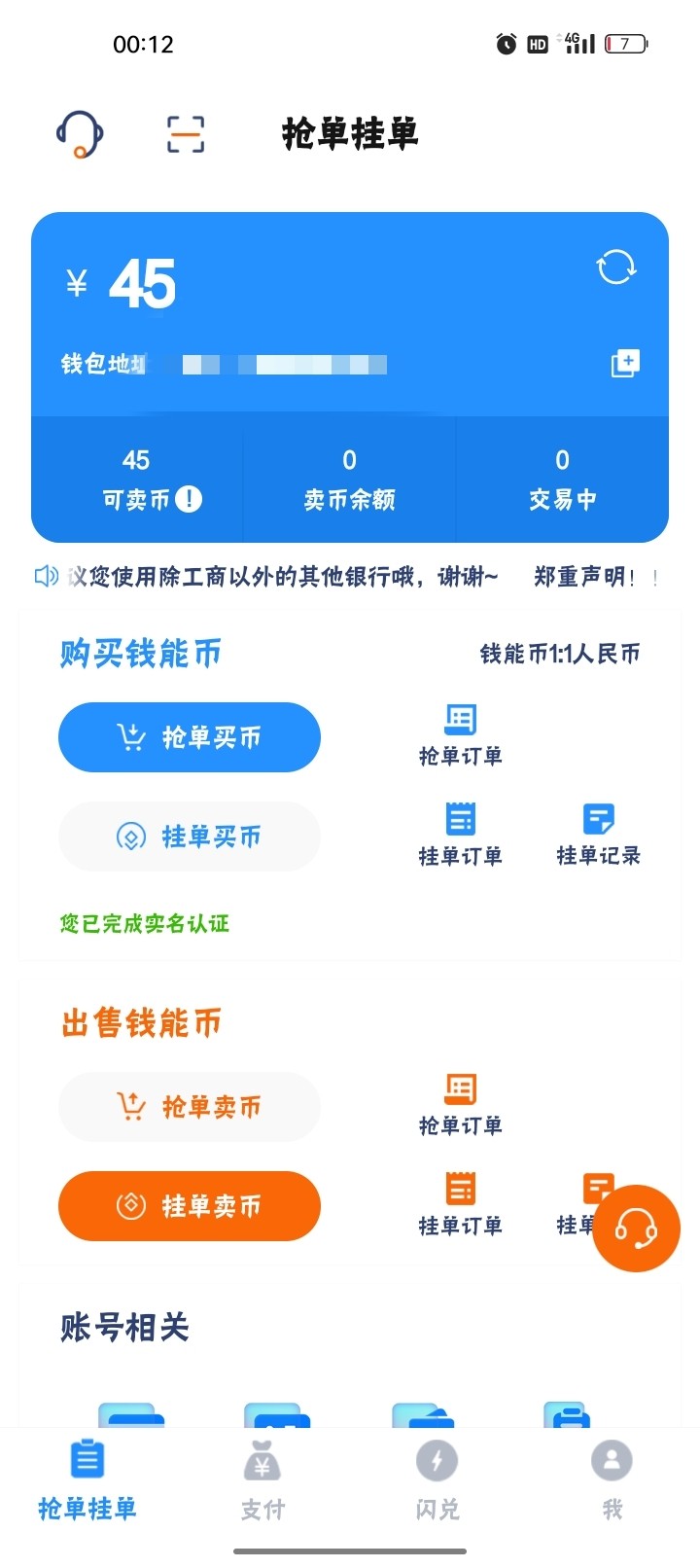Tap the 挂单买币 button
700x1568 pixels.
[190, 837]
